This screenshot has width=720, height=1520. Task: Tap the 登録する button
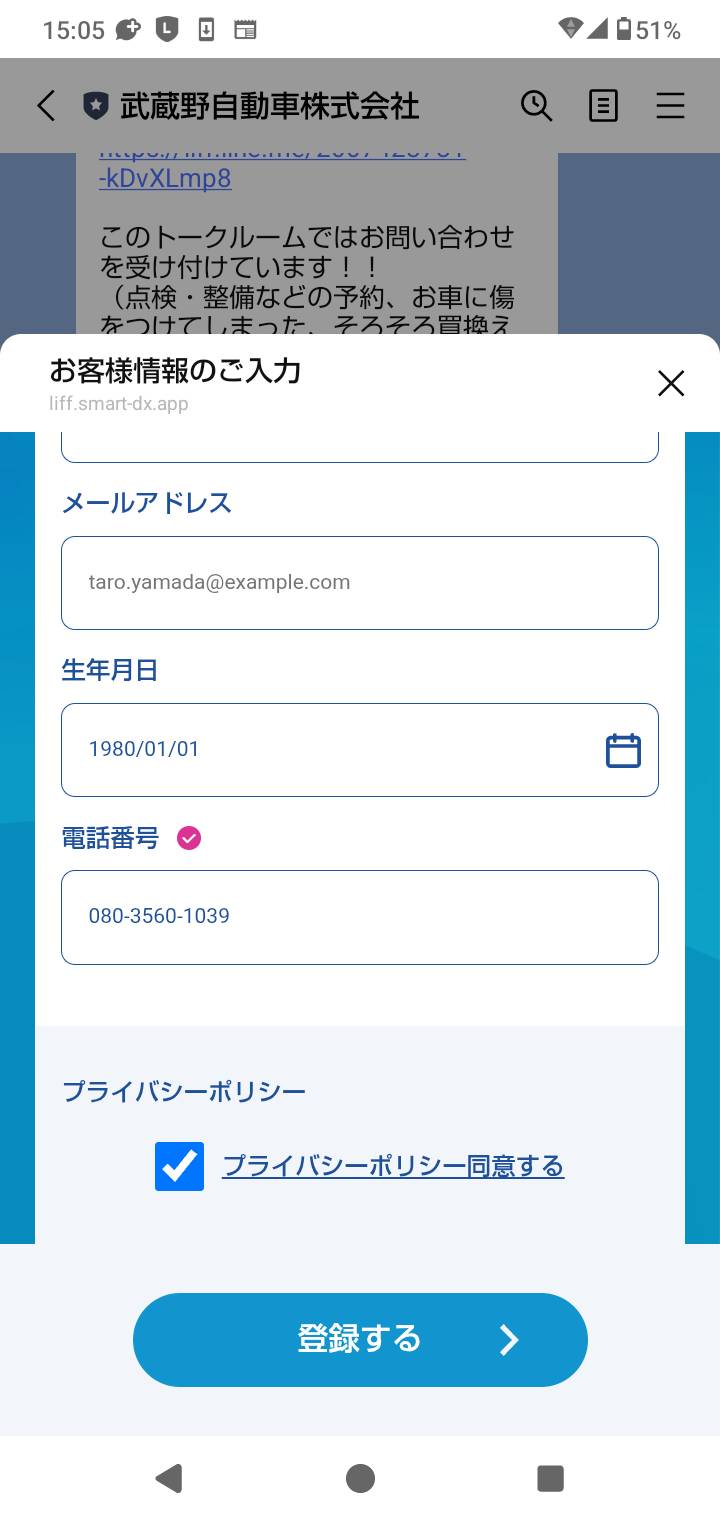[360, 1340]
